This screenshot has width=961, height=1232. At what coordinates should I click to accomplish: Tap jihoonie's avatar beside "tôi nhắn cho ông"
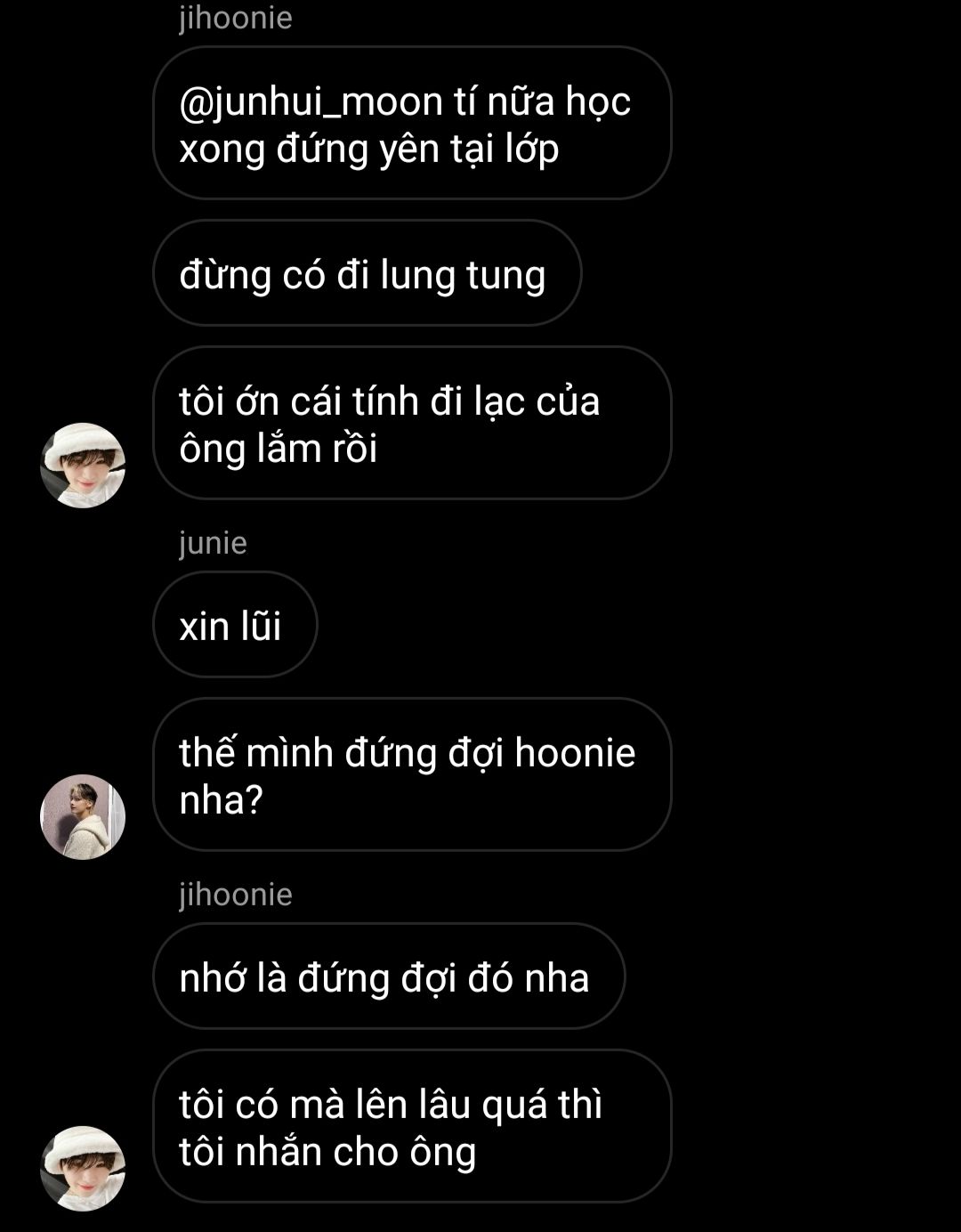[x=83, y=1168]
